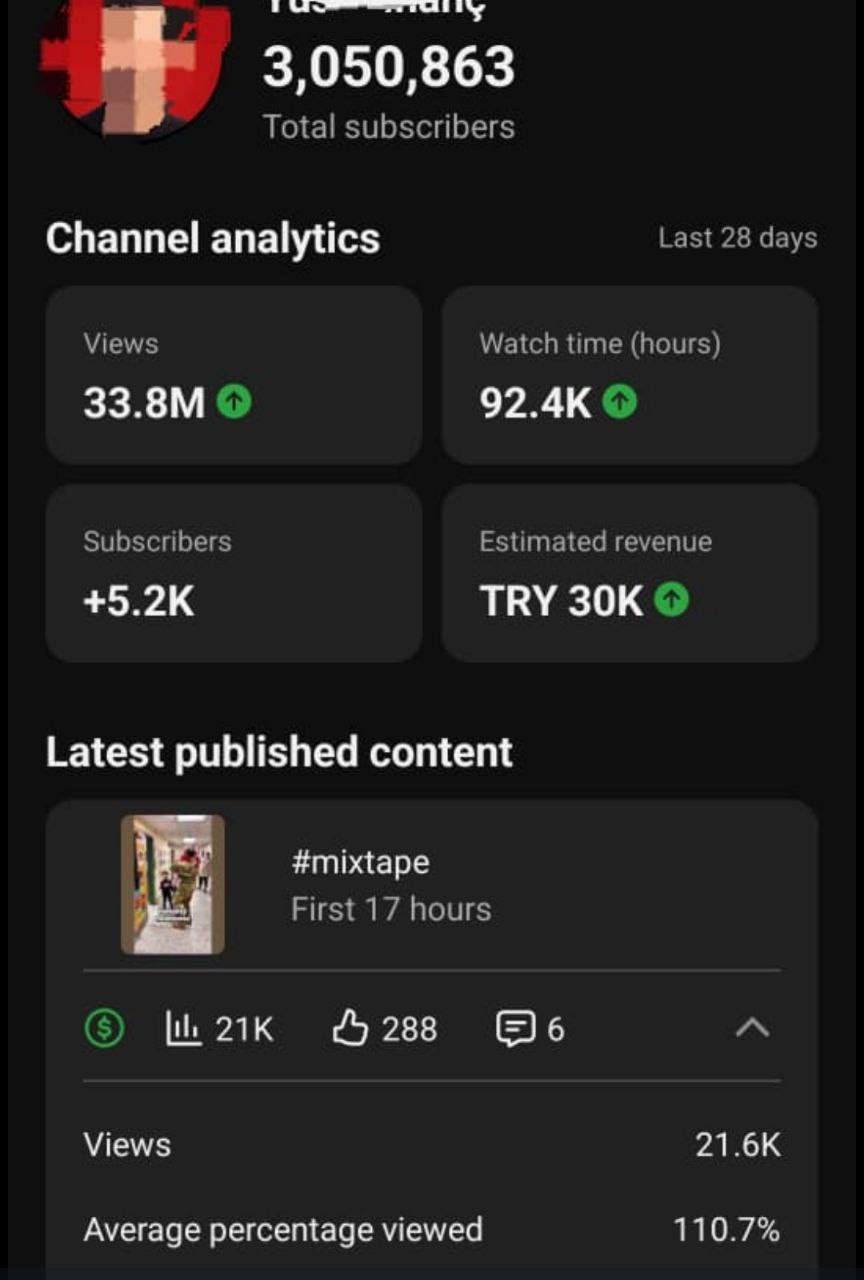View comments on the #mixtape video
Viewport: 864px width, 1280px height.
click(x=530, y=1028)
